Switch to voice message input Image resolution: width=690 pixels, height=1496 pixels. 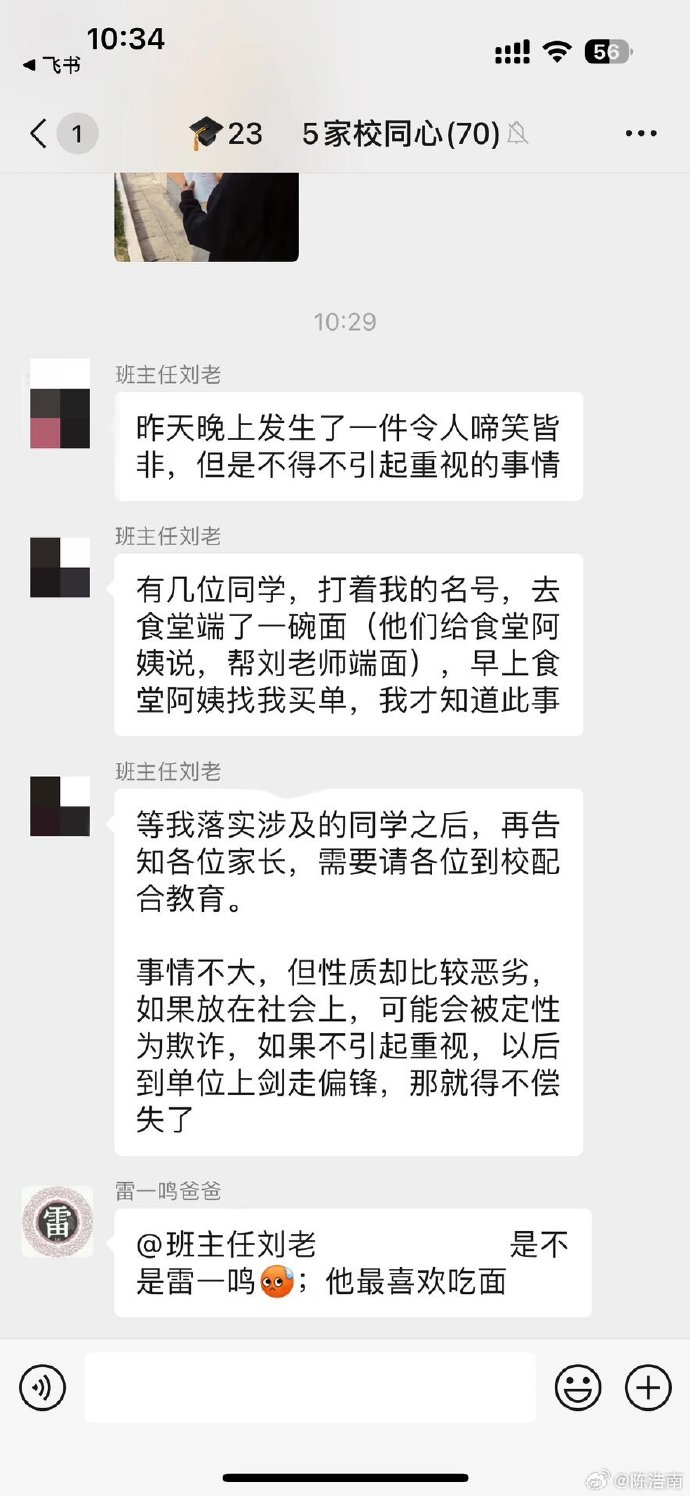pyautogui.click(x=42, y=1388)
